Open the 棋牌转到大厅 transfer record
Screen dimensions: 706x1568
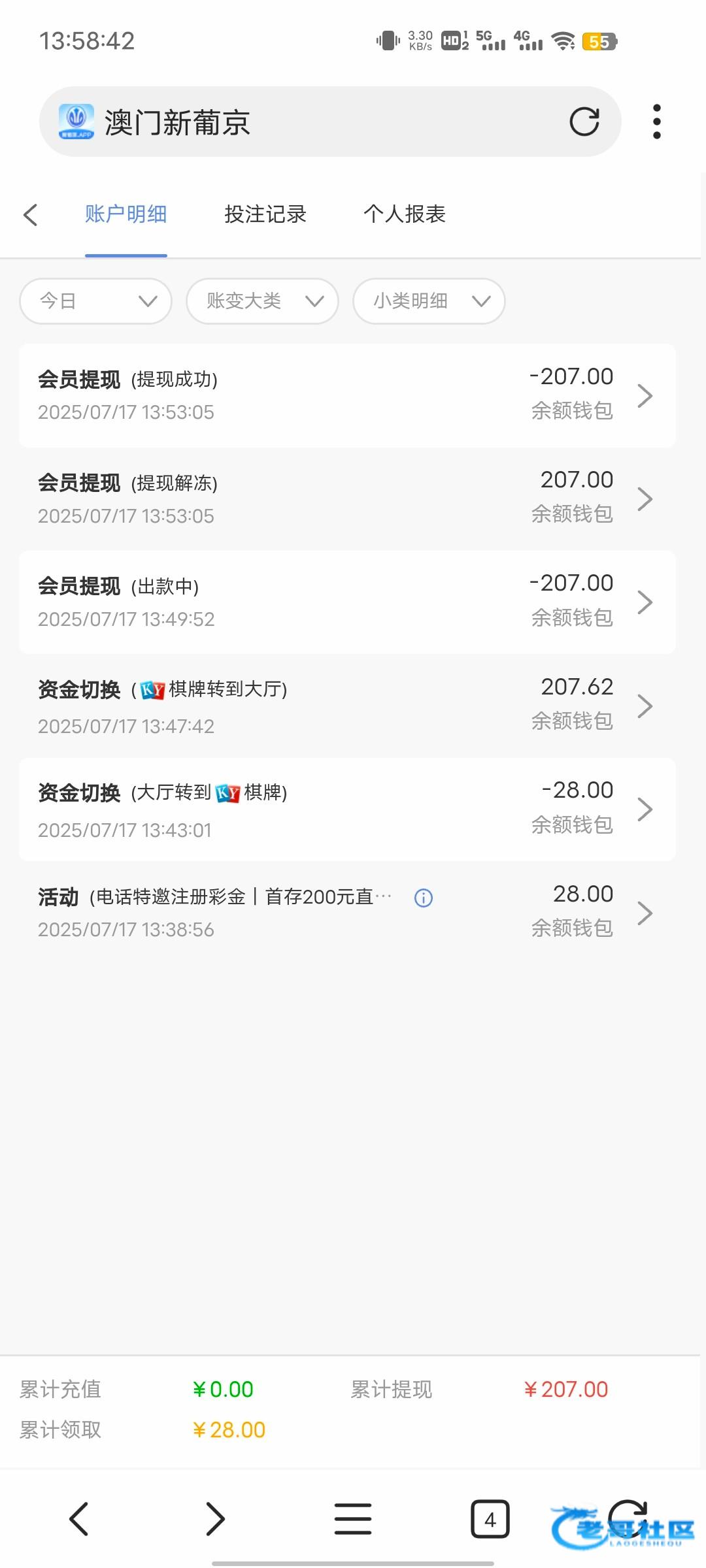pyautogui.click(x=347, y=706)
